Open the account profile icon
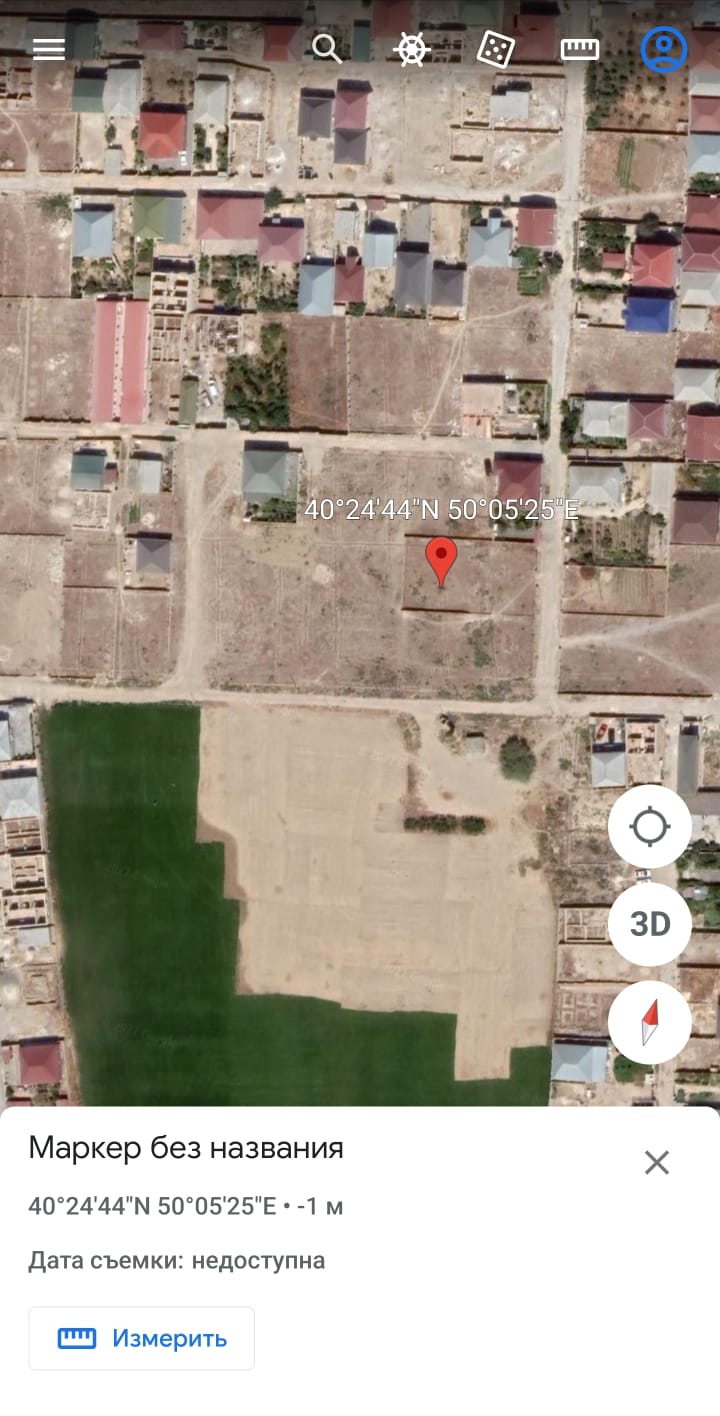 (664, 49)
